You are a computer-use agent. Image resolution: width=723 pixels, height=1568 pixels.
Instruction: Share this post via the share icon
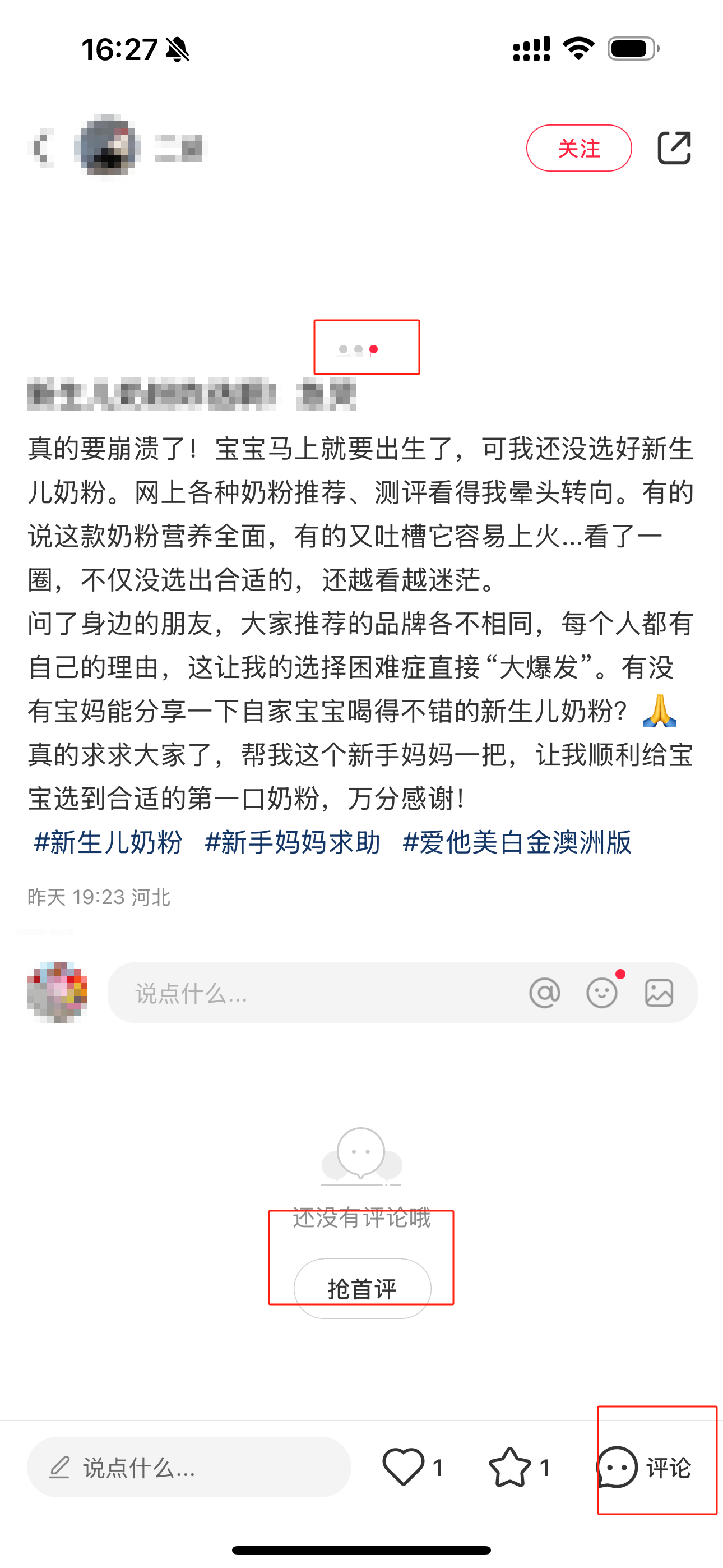click(674, 148)
